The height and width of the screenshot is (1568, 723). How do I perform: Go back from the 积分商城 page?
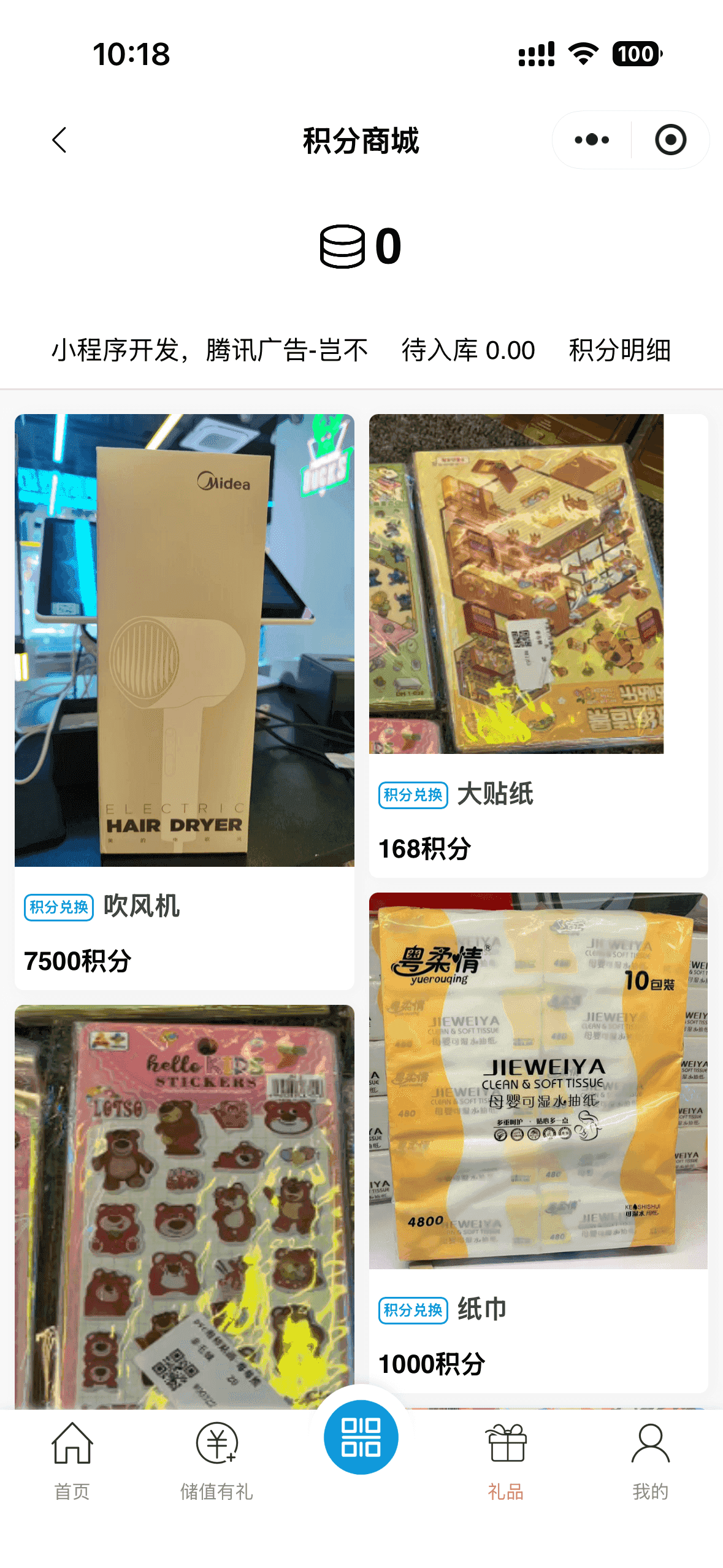pyautogui.click(x=59, y=140)
